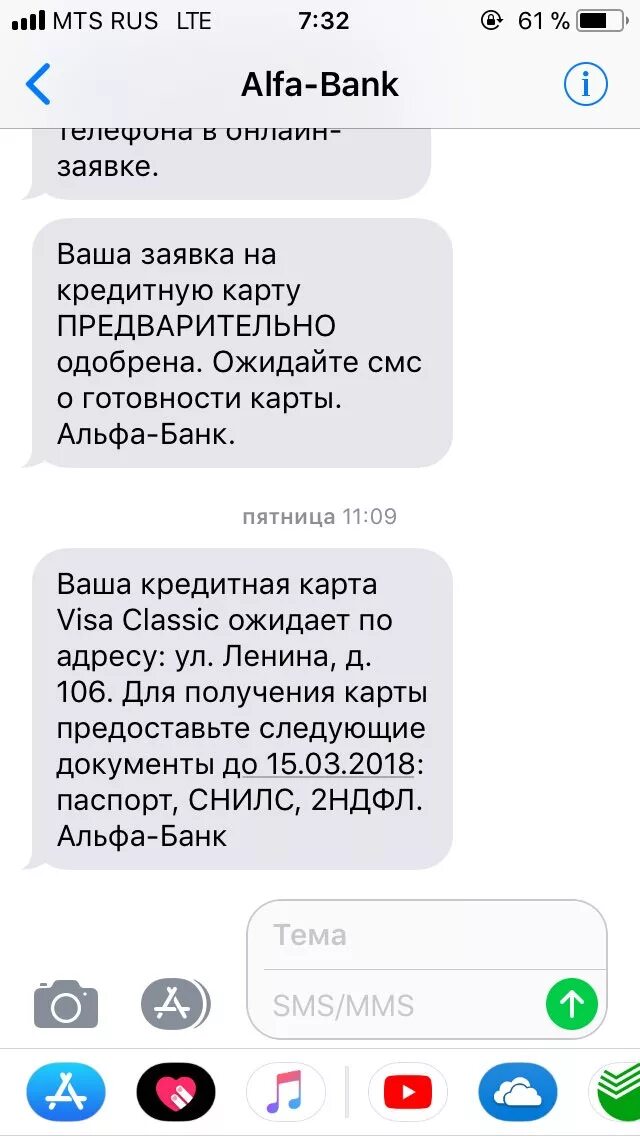This screenshot has width=640, height=1136.
Task: Toggle the iMessage apps drawer button
Action: pyautogui.click(x=175, y=1003)
